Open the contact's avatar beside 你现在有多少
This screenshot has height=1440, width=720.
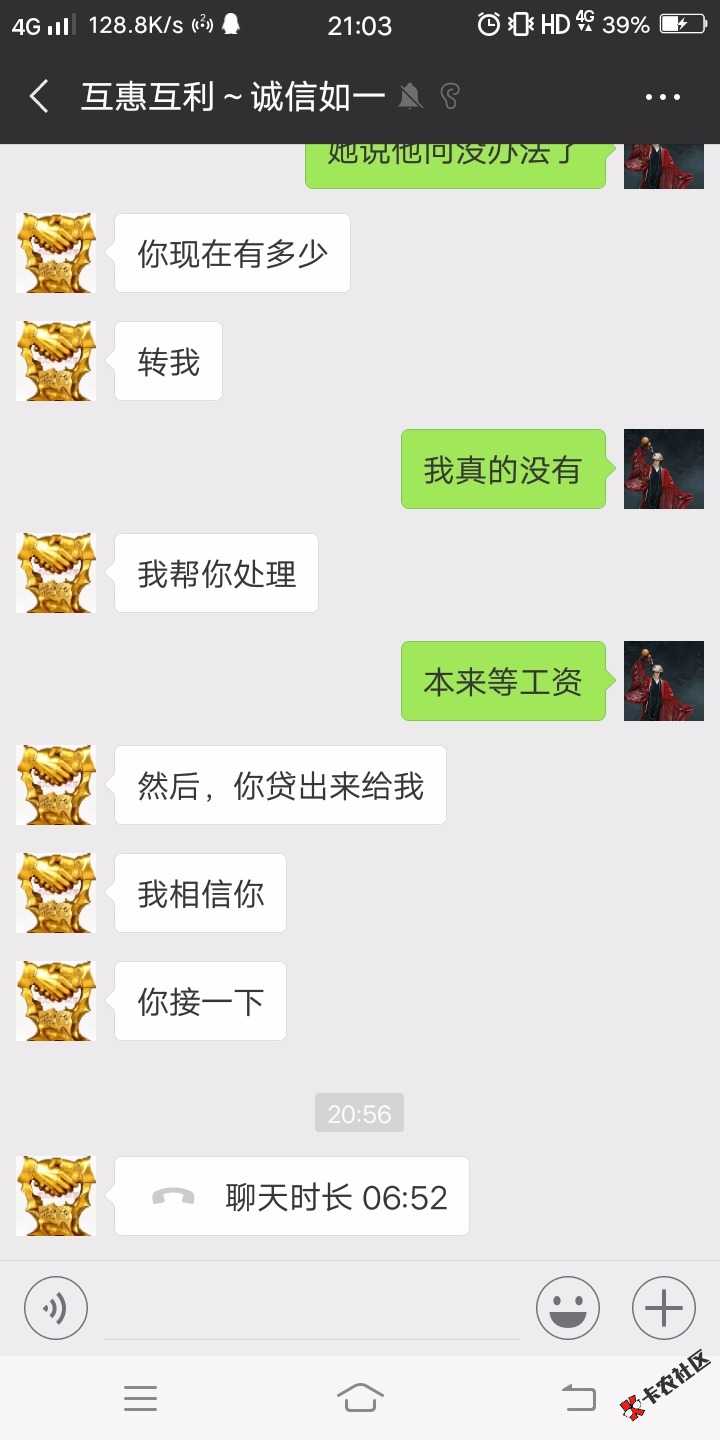56,253
